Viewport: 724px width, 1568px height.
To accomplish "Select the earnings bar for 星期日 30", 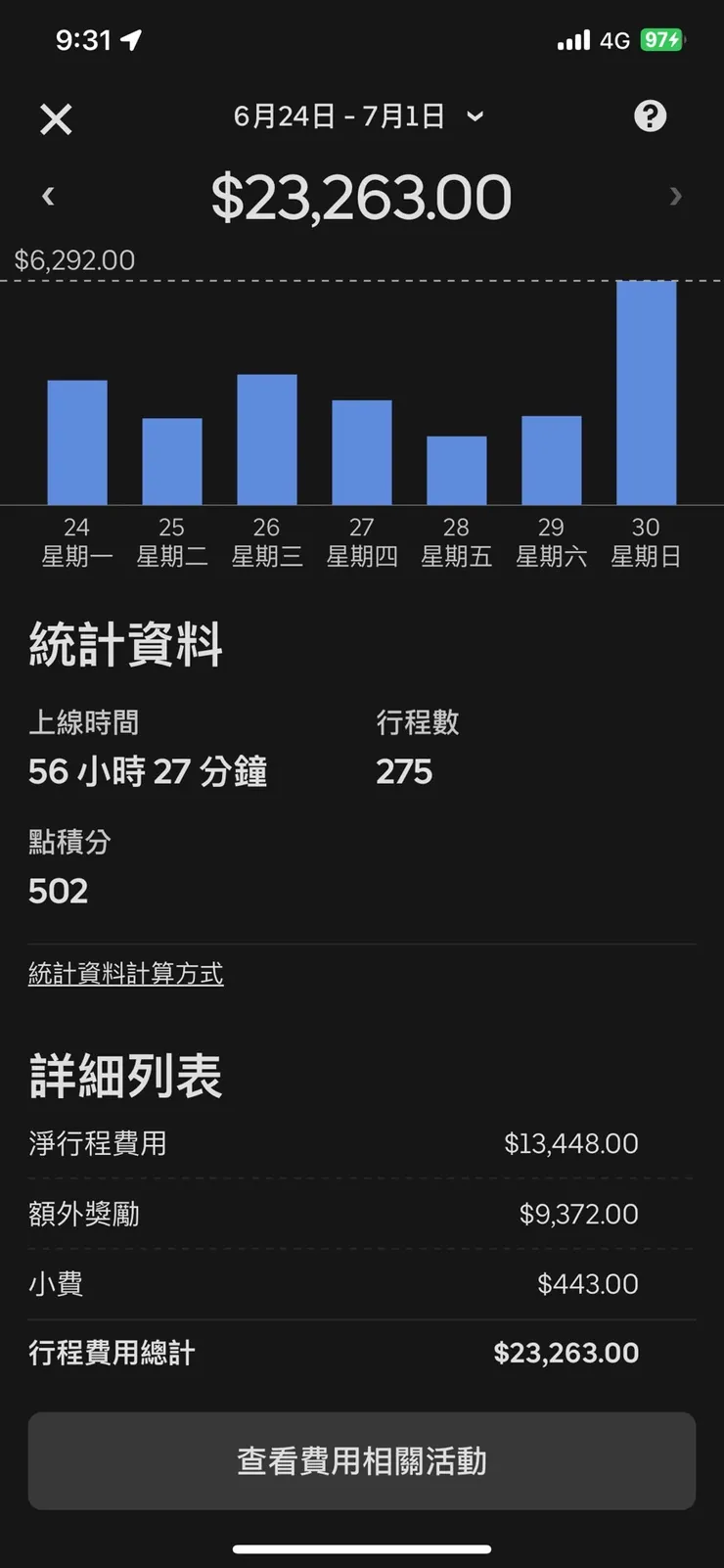I will [646, 392].
